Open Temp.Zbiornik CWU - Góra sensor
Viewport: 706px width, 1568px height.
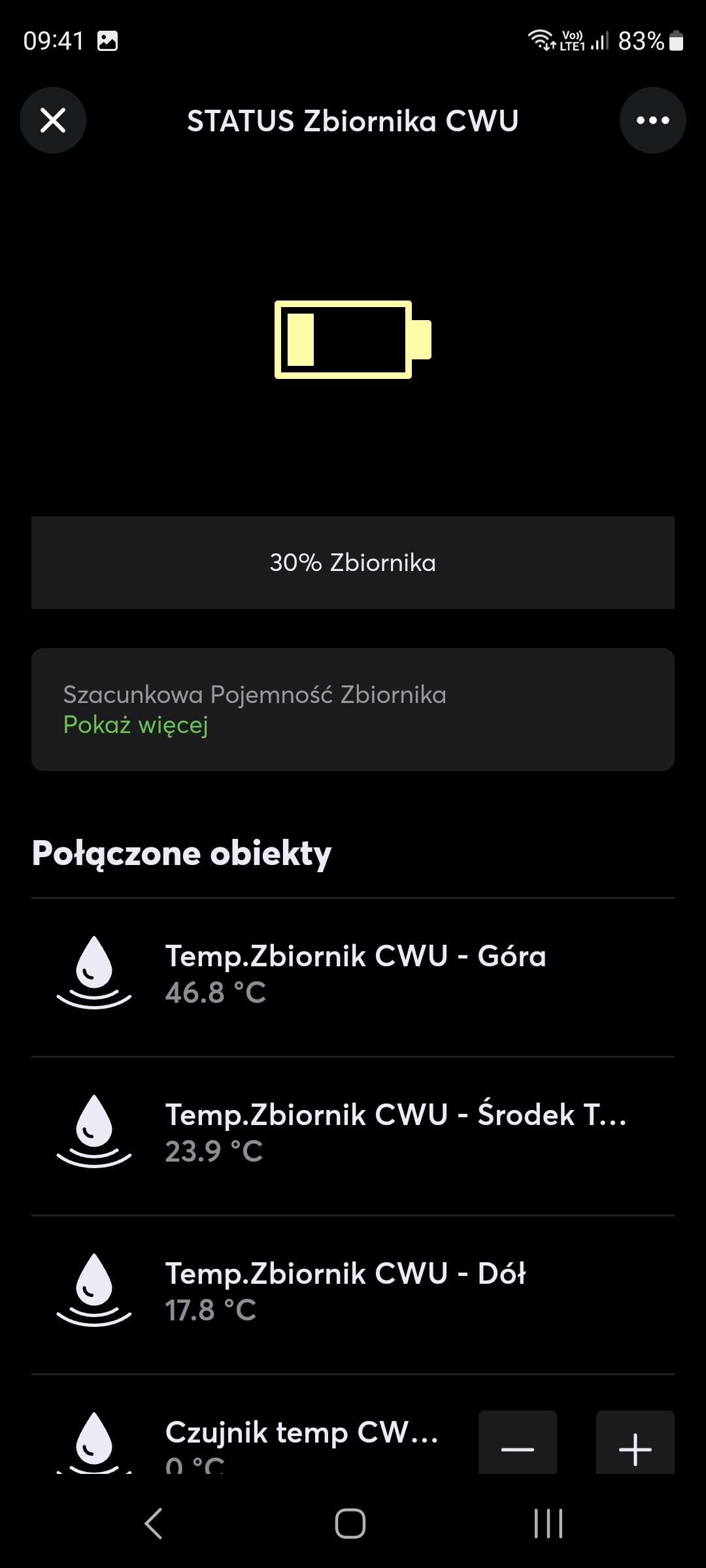(353, 977)
